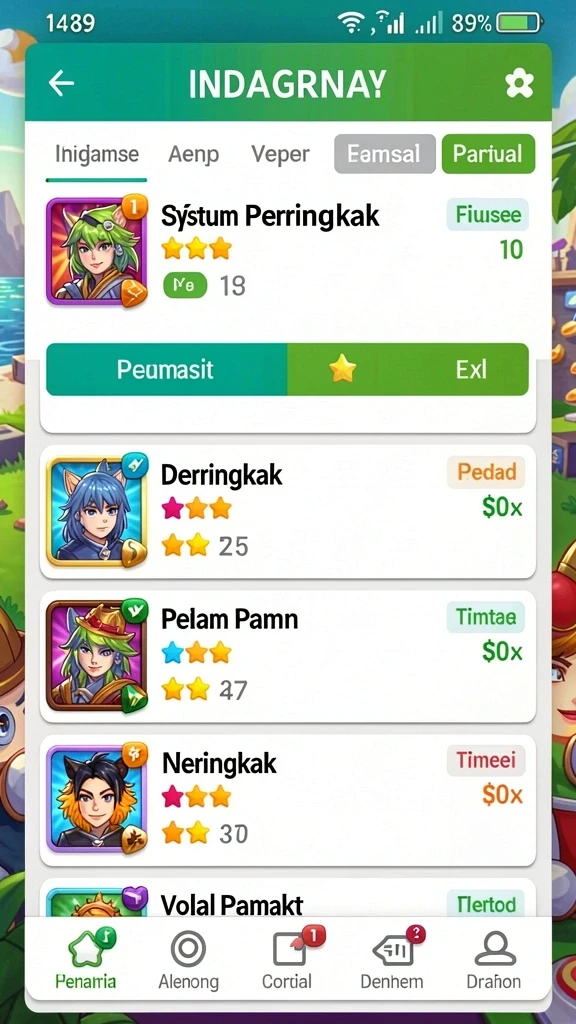576x1024 pixels.
Task: Tap the Exl star button
Action: coord(408,370)
